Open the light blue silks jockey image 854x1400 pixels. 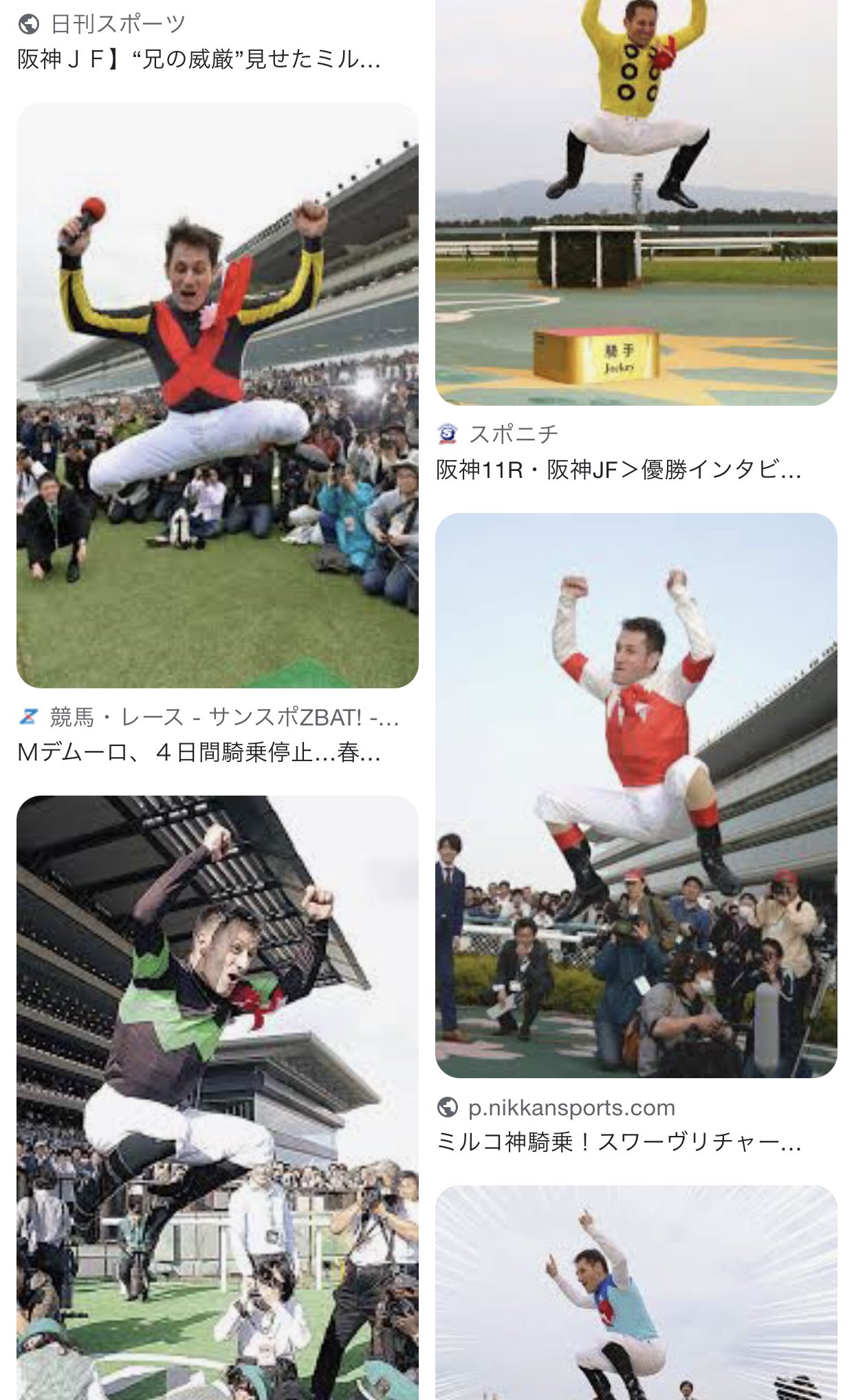click(636, 1293)
